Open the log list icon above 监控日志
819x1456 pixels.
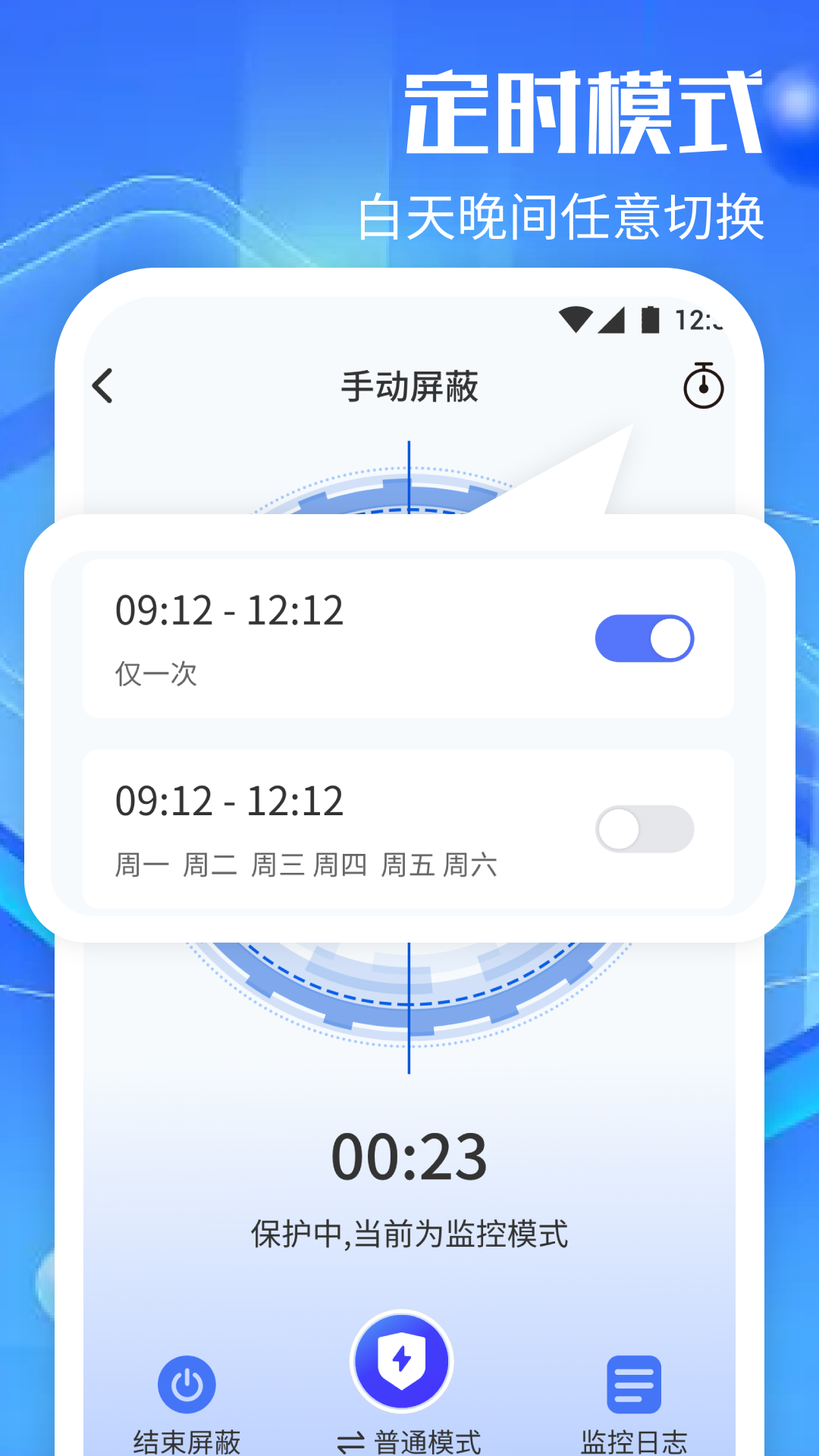click(632, 1385)
